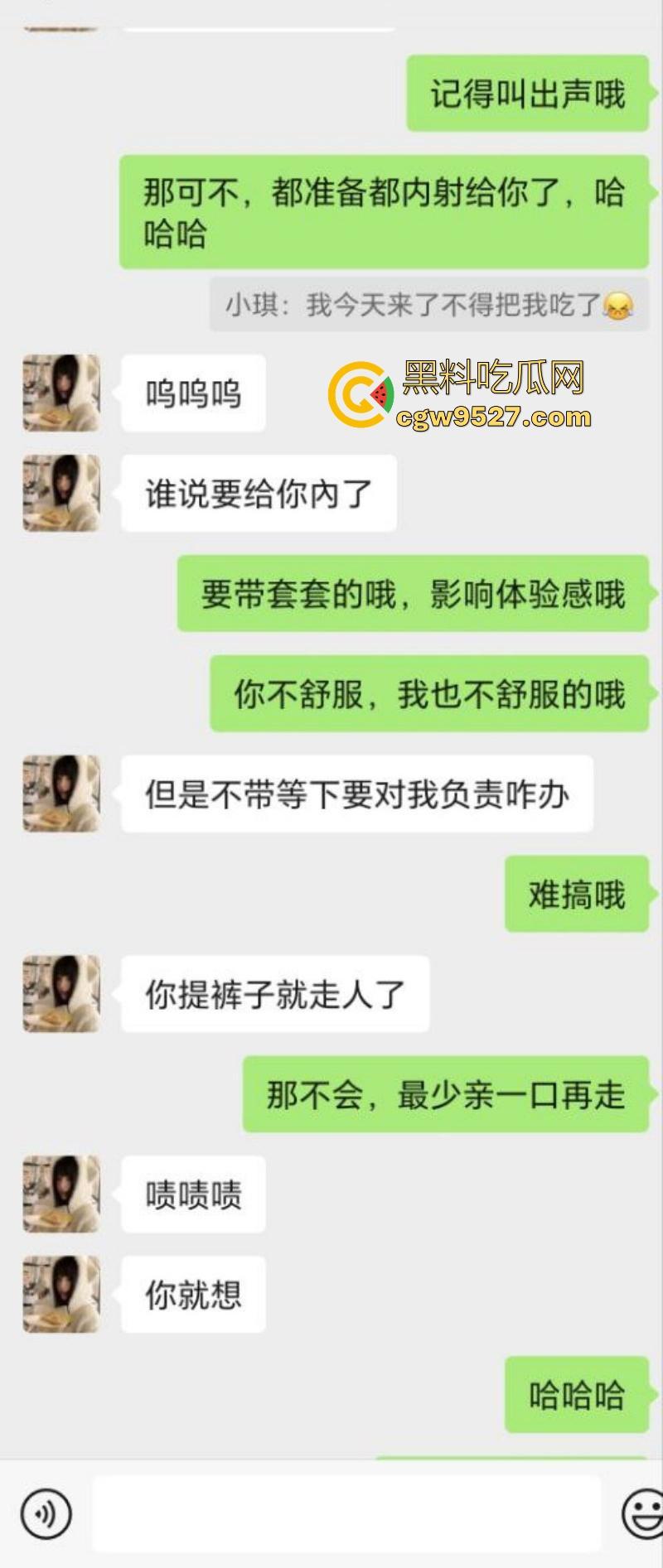
Task: Tap the '那不会，最少亲一口再走' bubble
Action: [443, 1093]
